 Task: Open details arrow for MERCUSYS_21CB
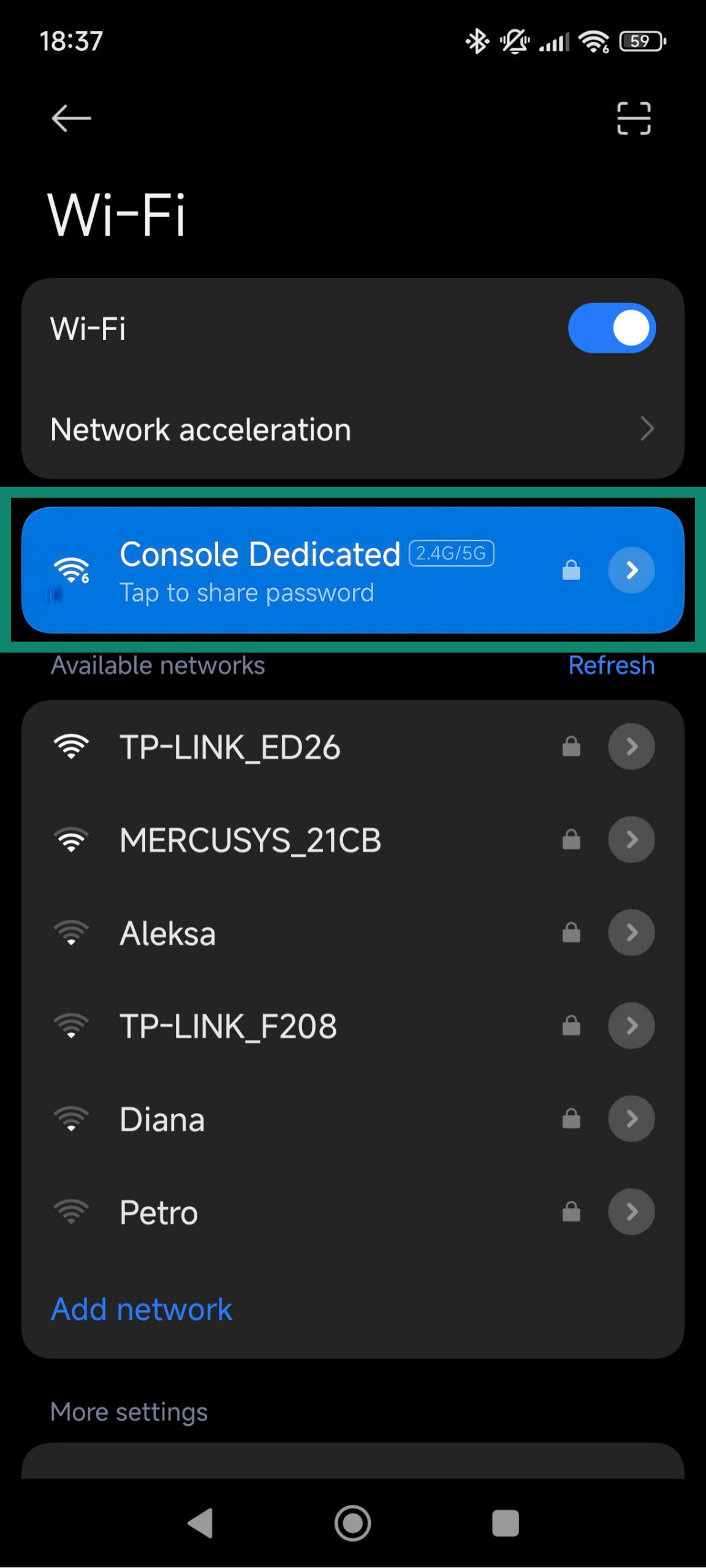click(x=631, y=839)
